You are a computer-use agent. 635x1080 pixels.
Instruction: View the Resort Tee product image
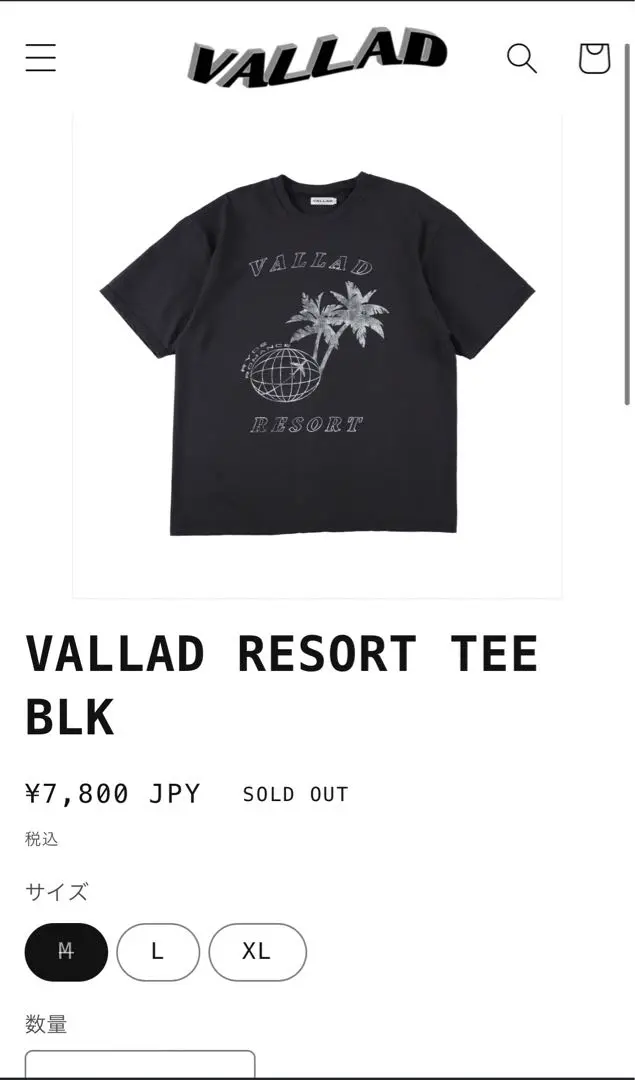(x=317, y=356)
